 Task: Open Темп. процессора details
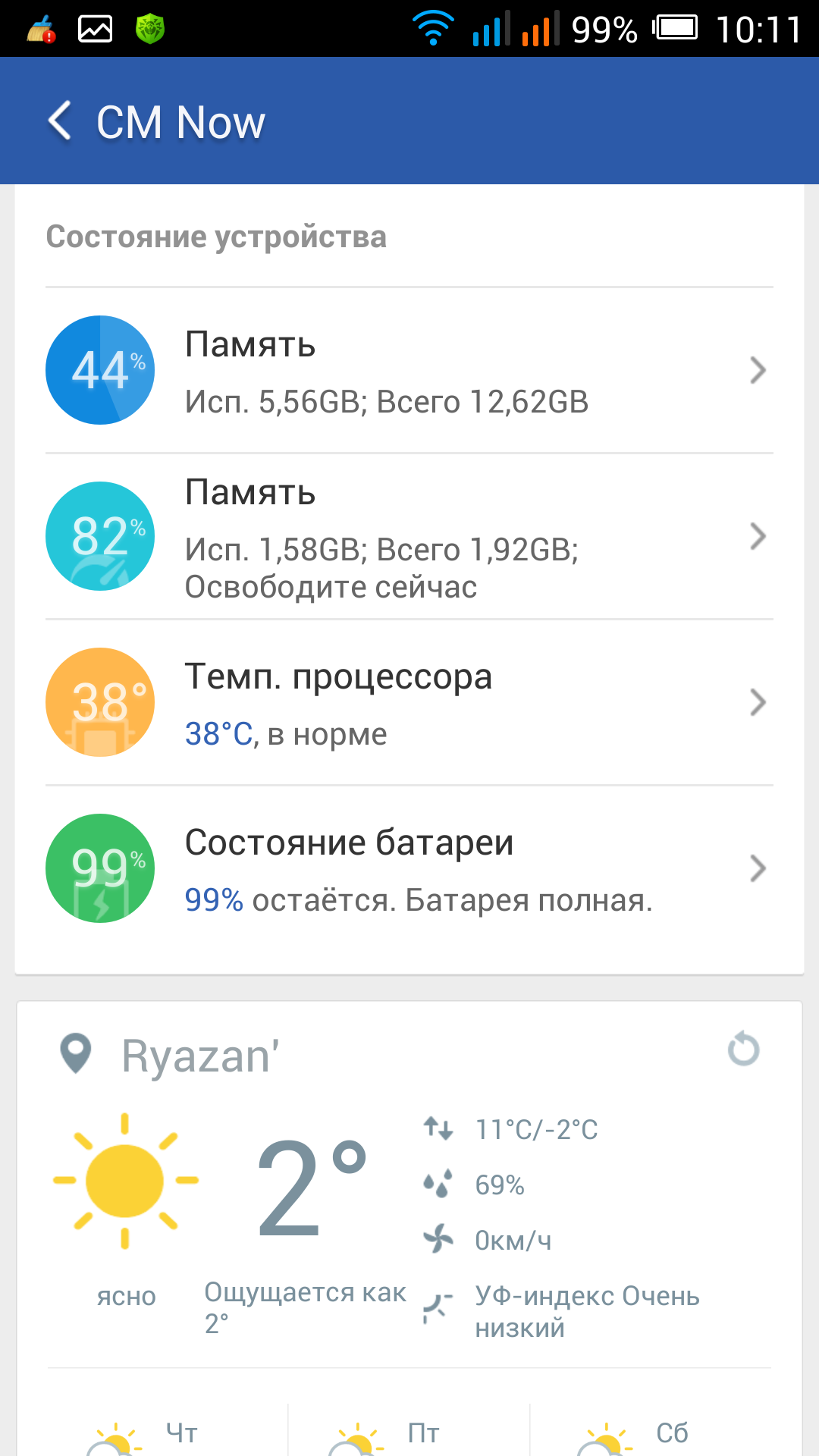pos(409,703)
